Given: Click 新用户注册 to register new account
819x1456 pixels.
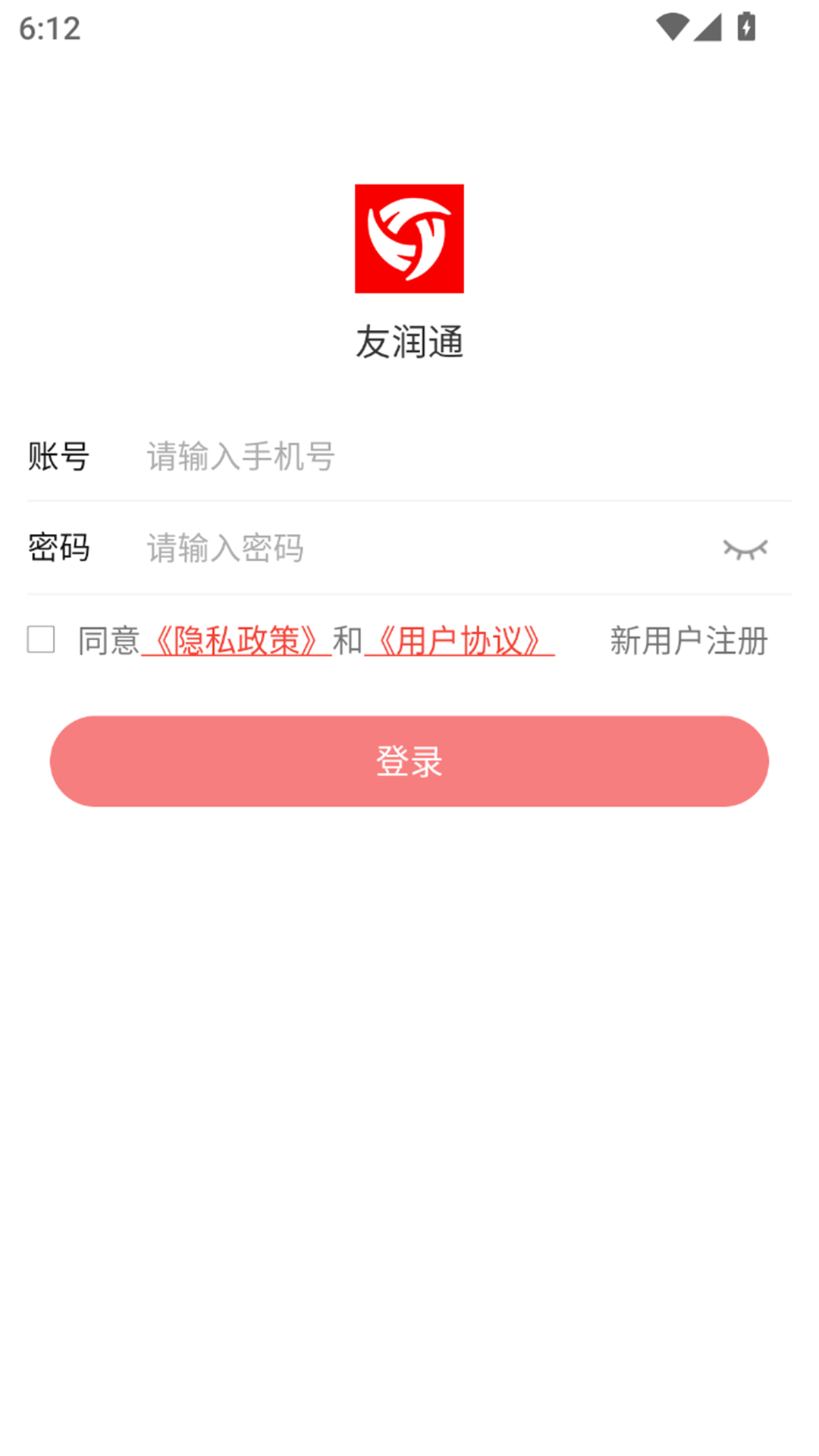Looking at the screenshot, I should pos(689,641).
